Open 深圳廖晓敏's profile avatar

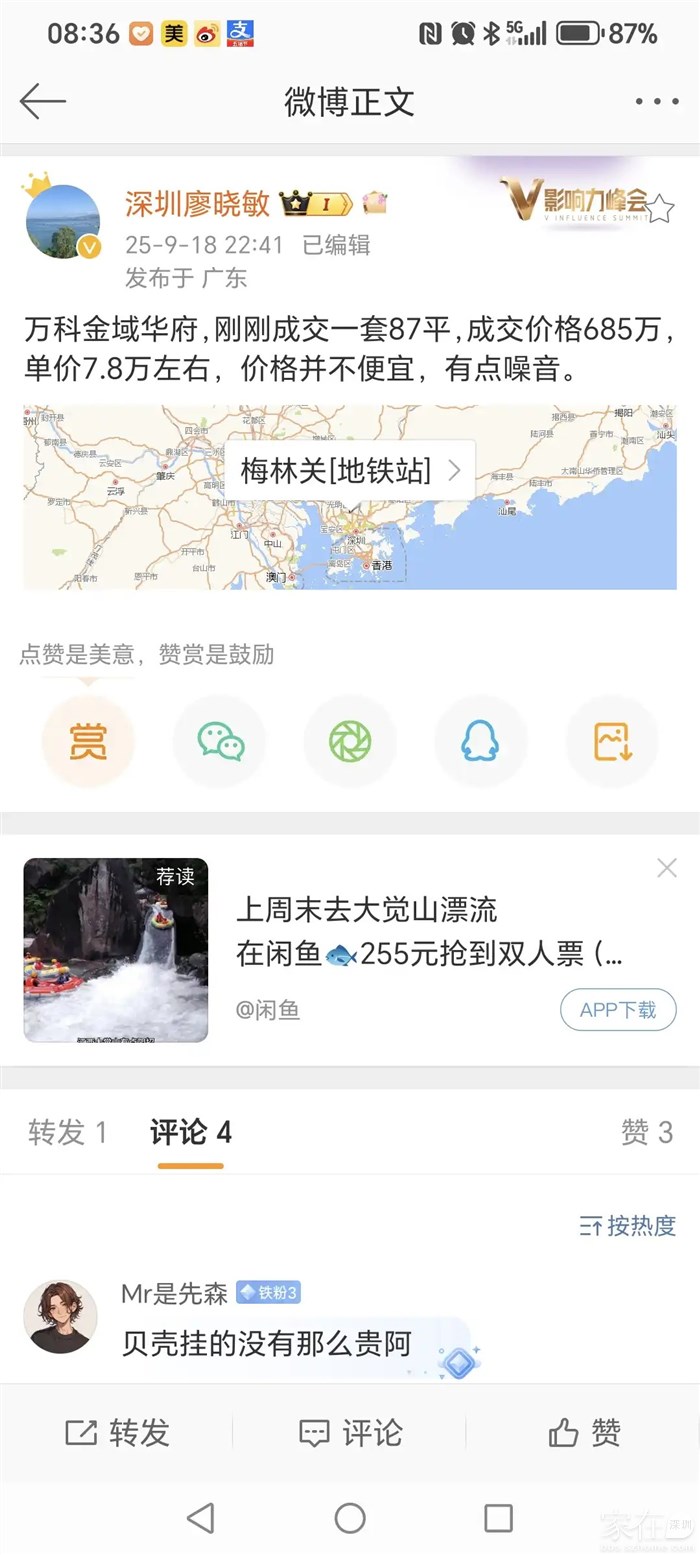click(x=62, y=221)
